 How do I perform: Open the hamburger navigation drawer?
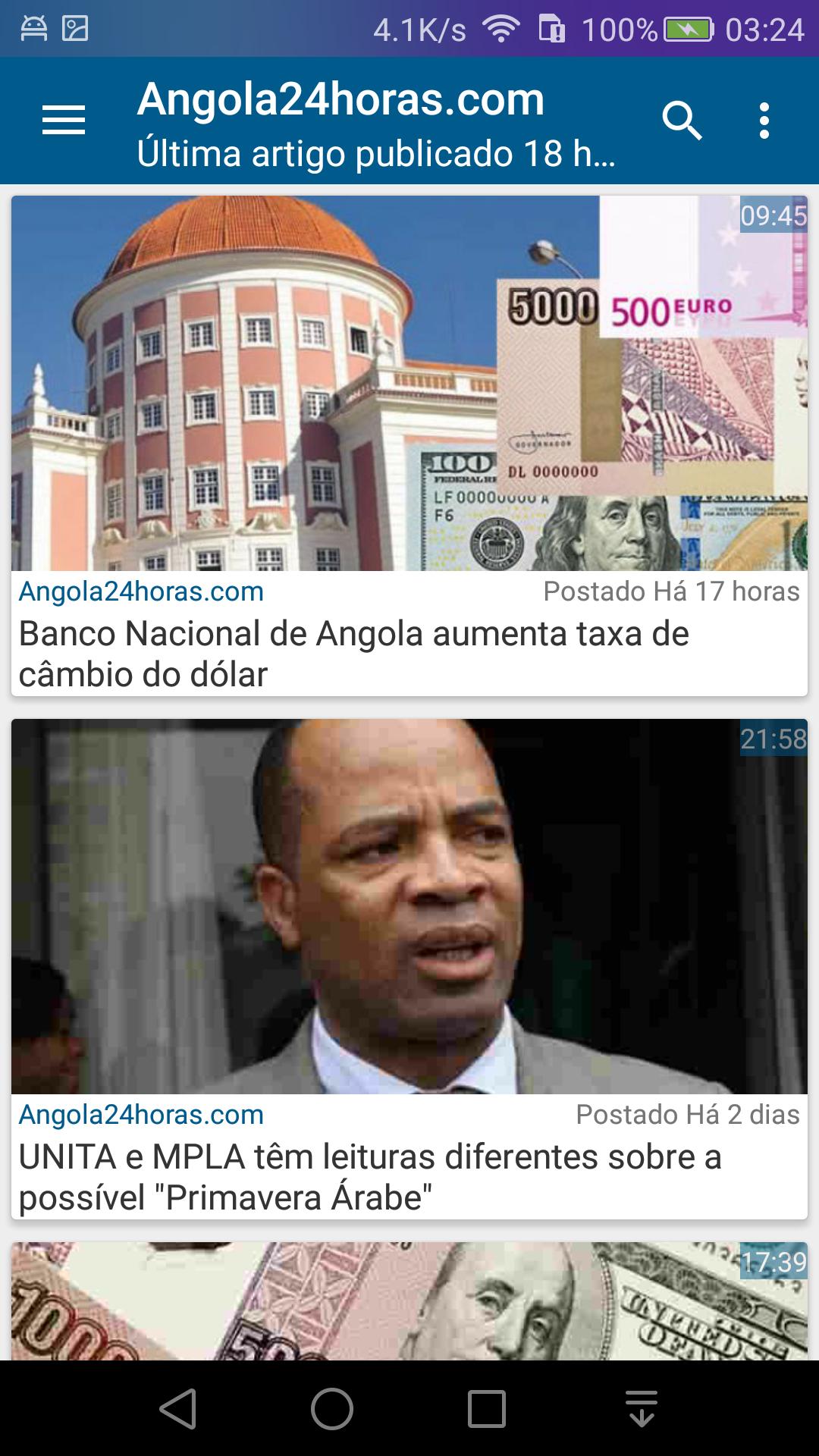tap(64, 121)
